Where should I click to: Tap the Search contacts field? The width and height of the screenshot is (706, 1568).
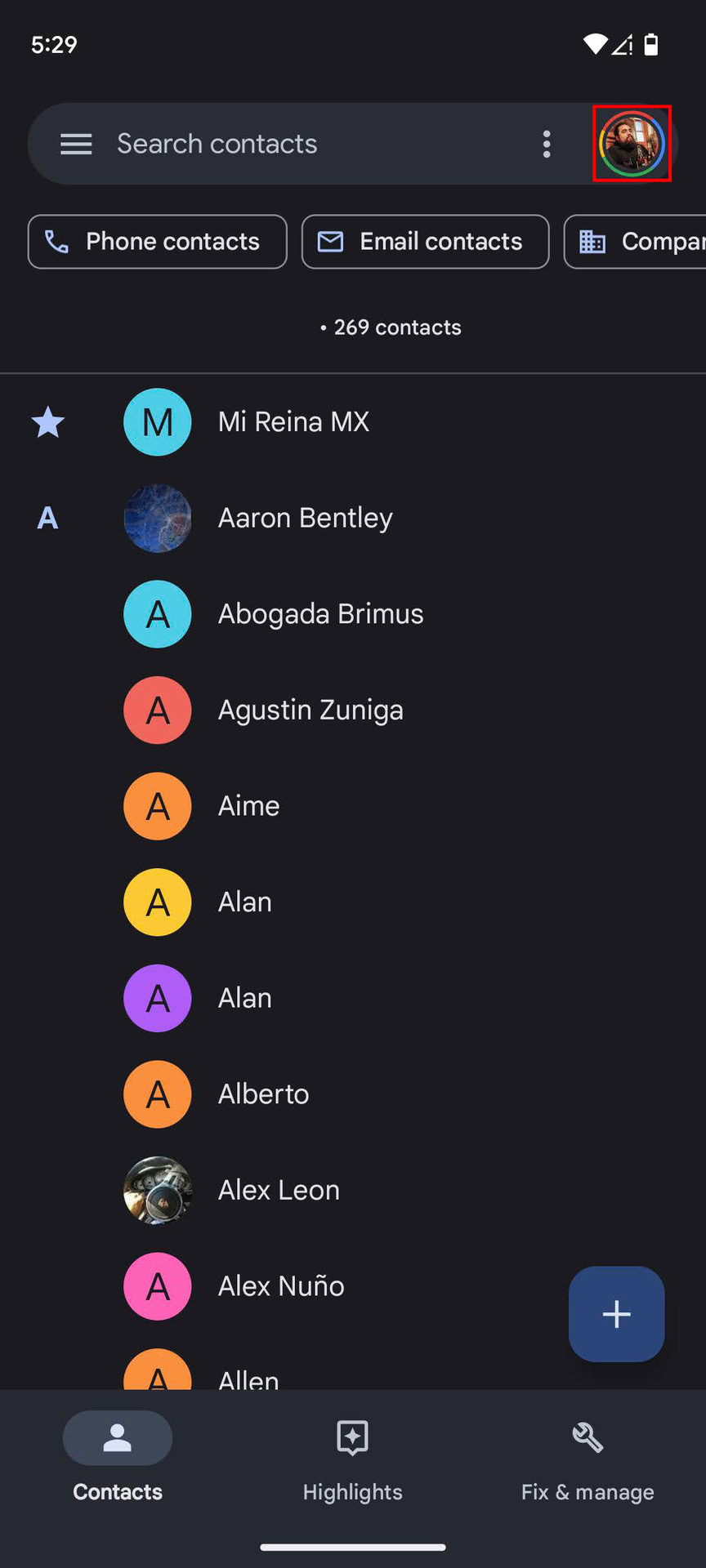pyautogui.click(x=311, y=145)
